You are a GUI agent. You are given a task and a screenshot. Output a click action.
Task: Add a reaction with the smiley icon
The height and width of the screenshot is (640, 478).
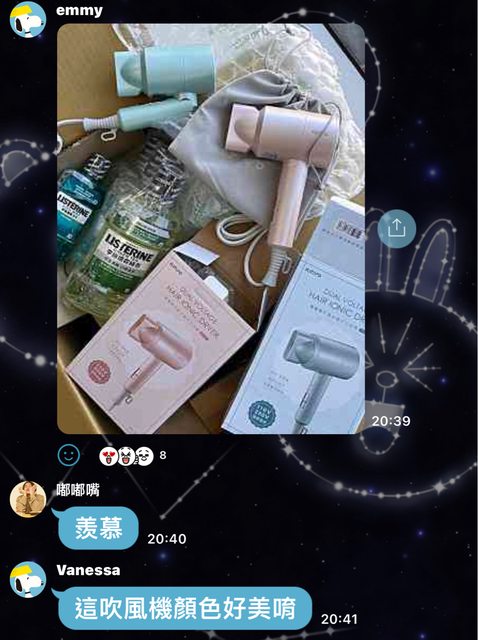pyautogui.click(x=69, y=455)
